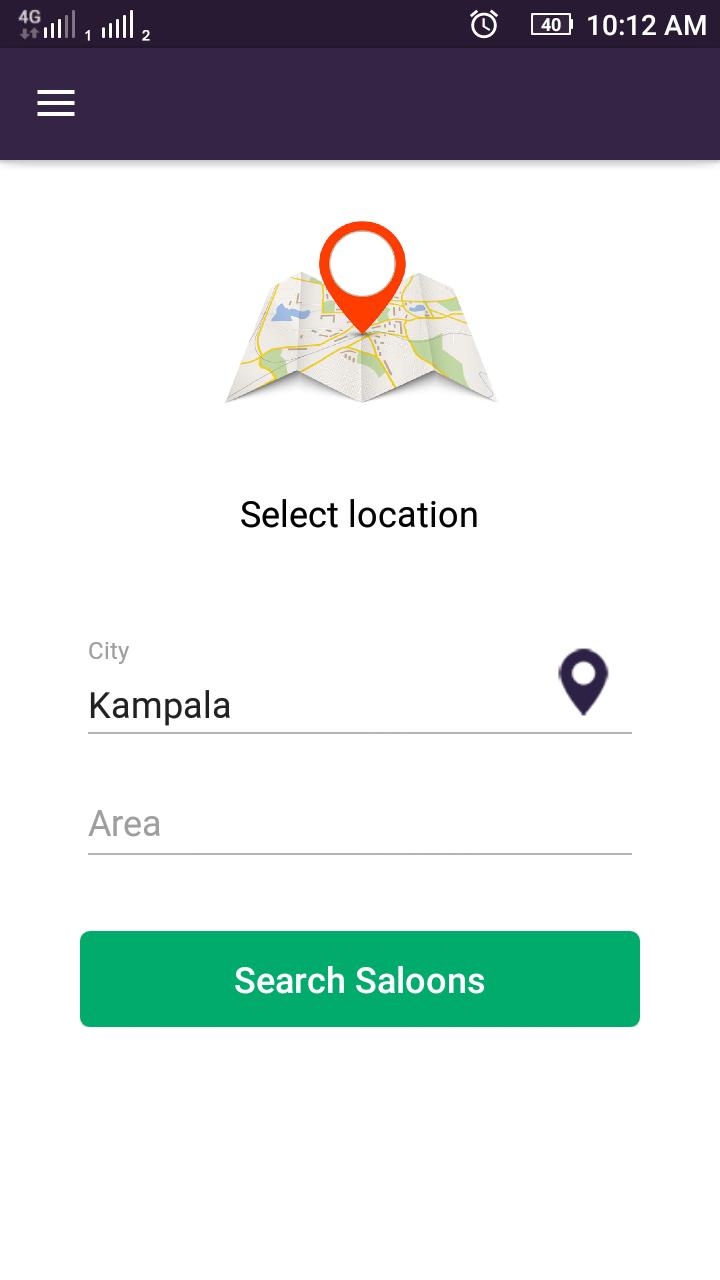This screenshot has height=1280, width=720.
Task: Tap the Search Saloons button
Action: pos(360,979)
